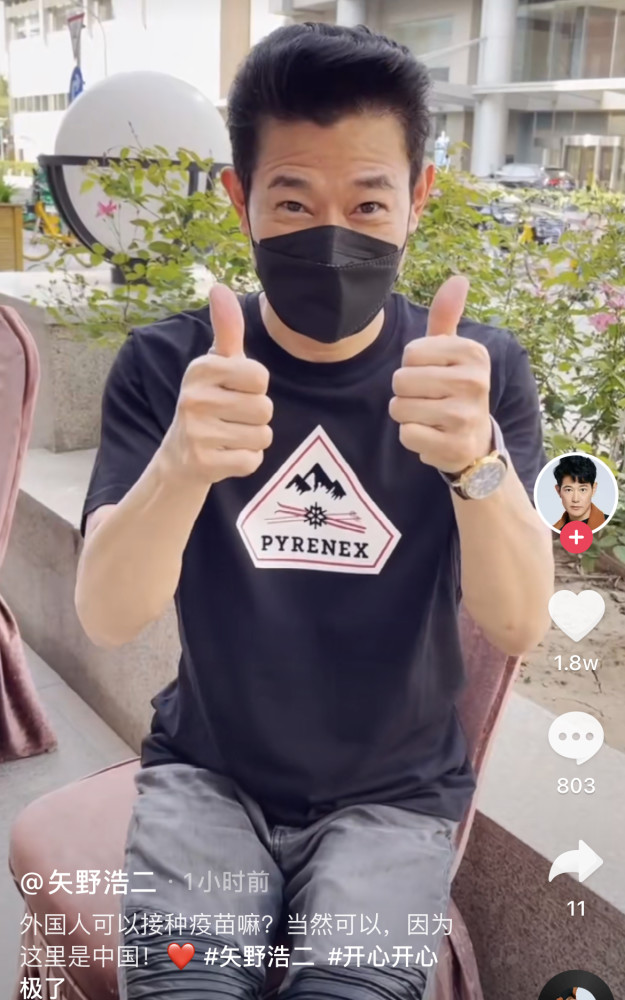Screen dimensions: 625x1000
Task: Open the creator's profile avatar
Action: (x=575, y=491)
